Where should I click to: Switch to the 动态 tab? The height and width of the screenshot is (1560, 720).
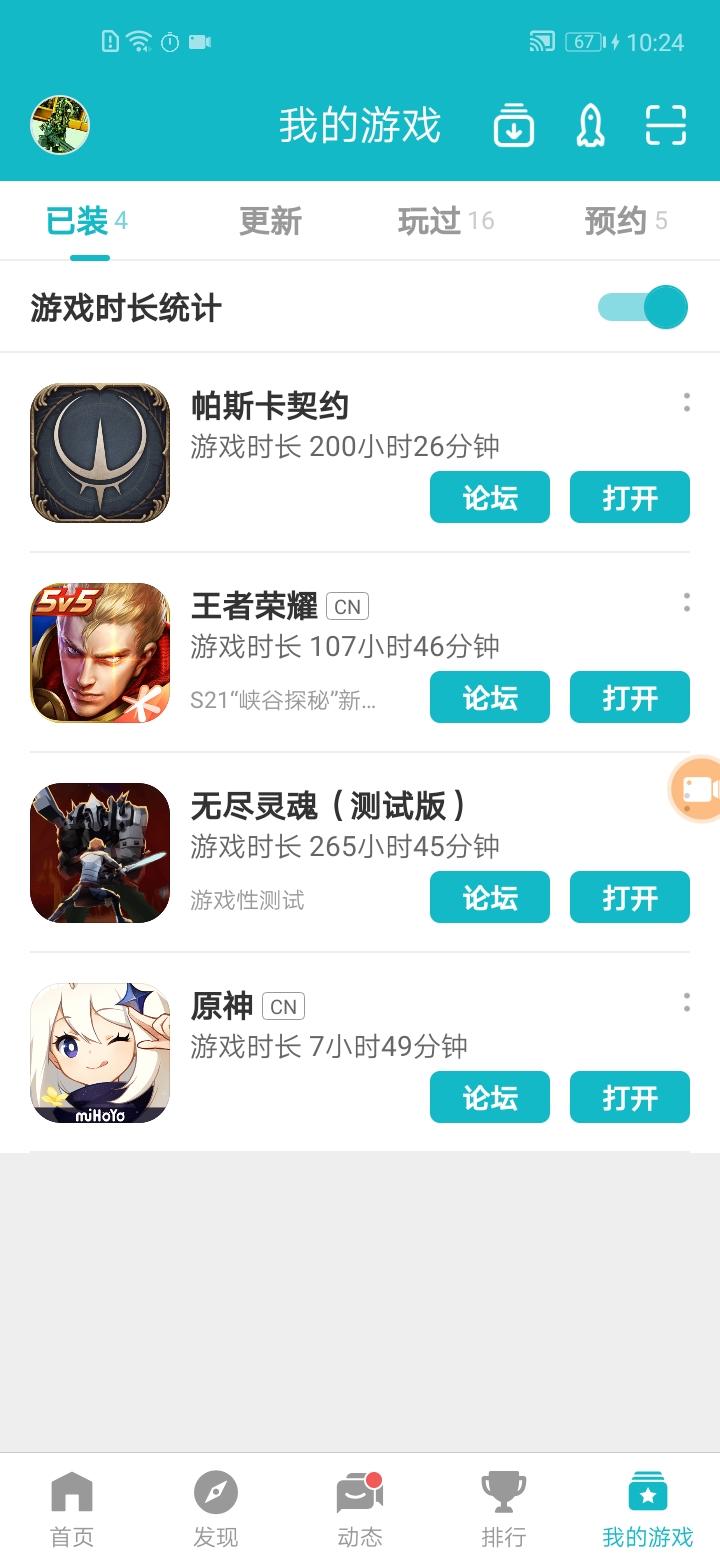click(360, 1510)
